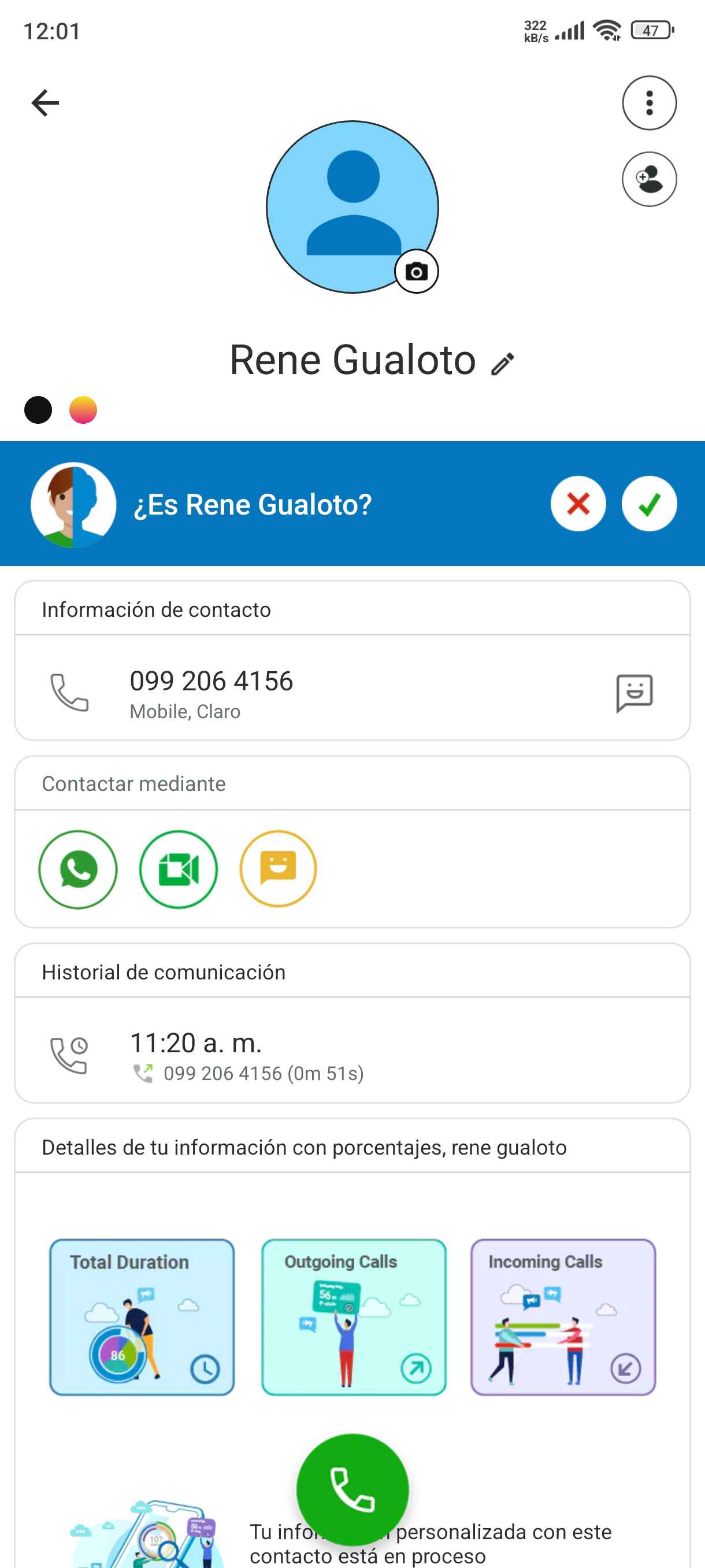705x1568 pixels.
Task: Tap the add contact icon
Action: pyautogui.click(x=648, y=179)
